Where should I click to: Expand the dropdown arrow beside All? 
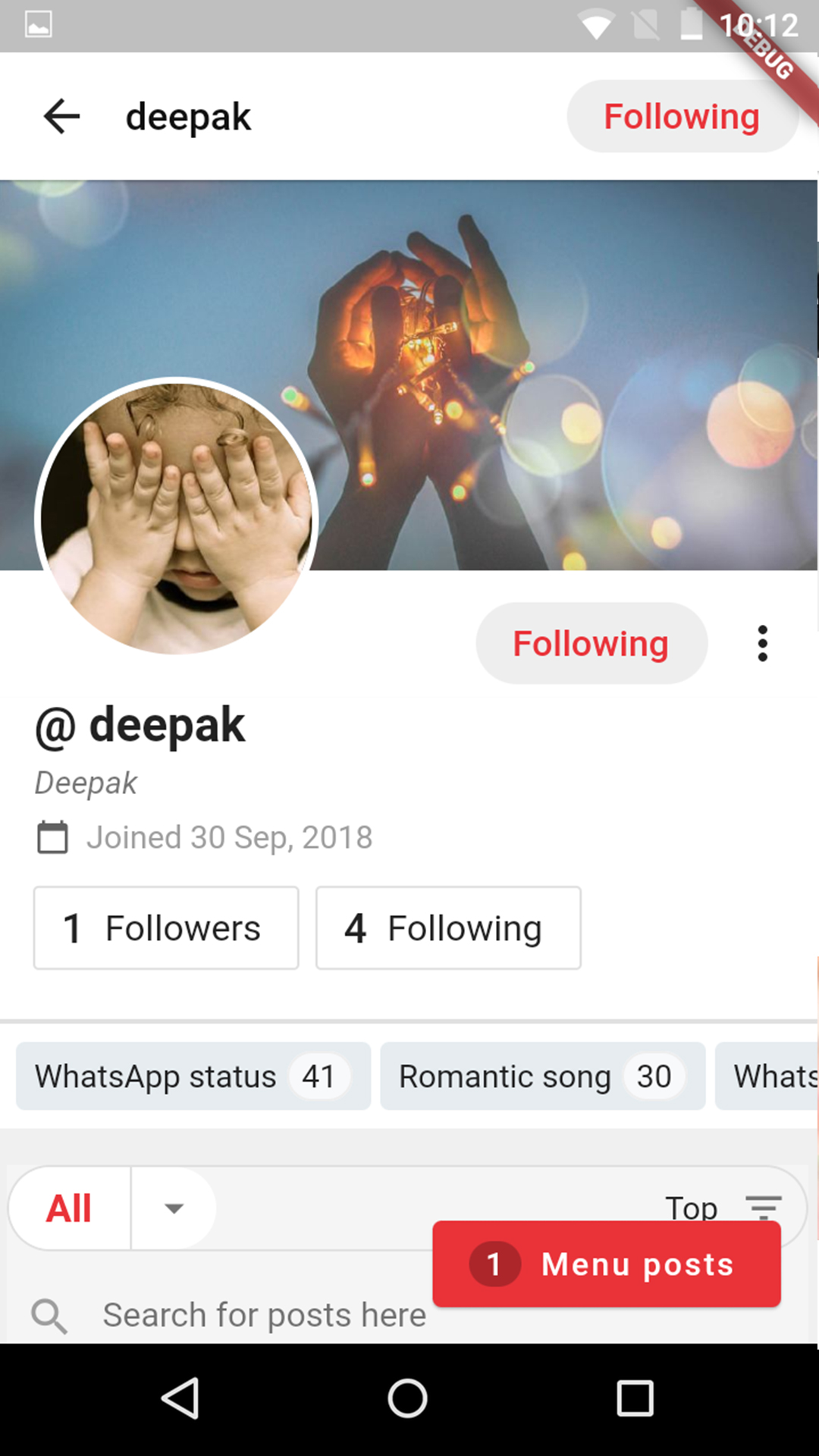(174, 1208)
